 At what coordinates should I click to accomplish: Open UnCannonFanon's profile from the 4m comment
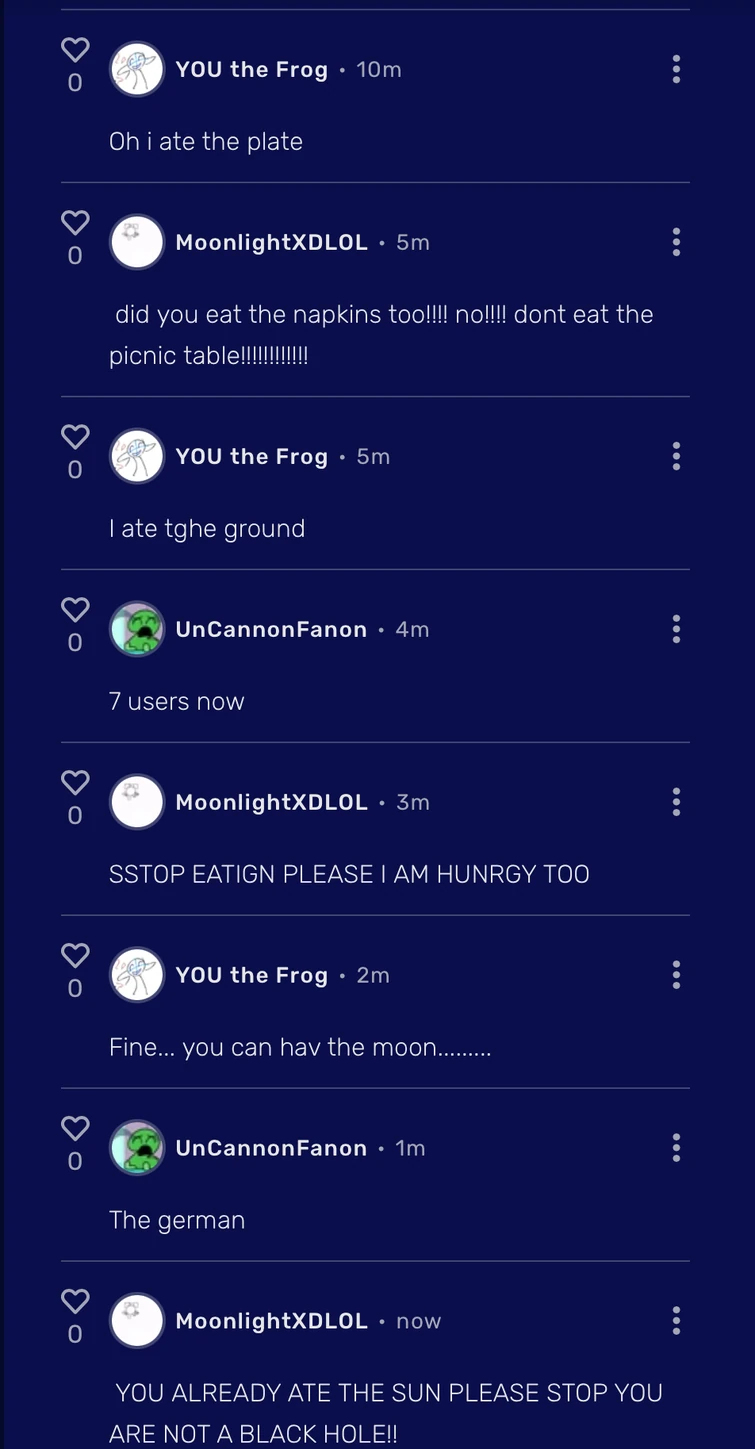[x=271, y=629]
